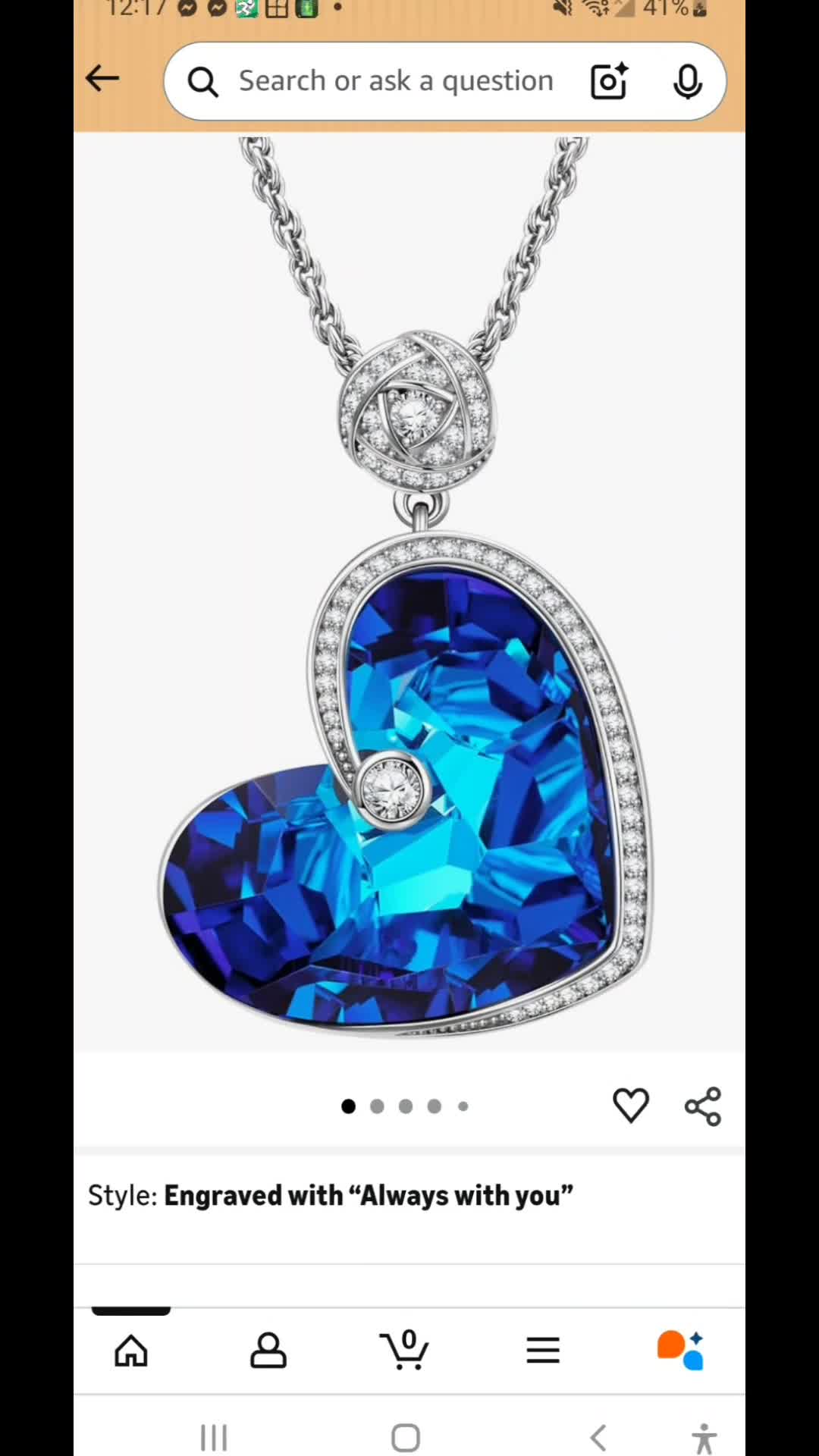This screenshot has width=819, height=1456.
Task: Go back using the top-left arrow
Action: [102, 79]
